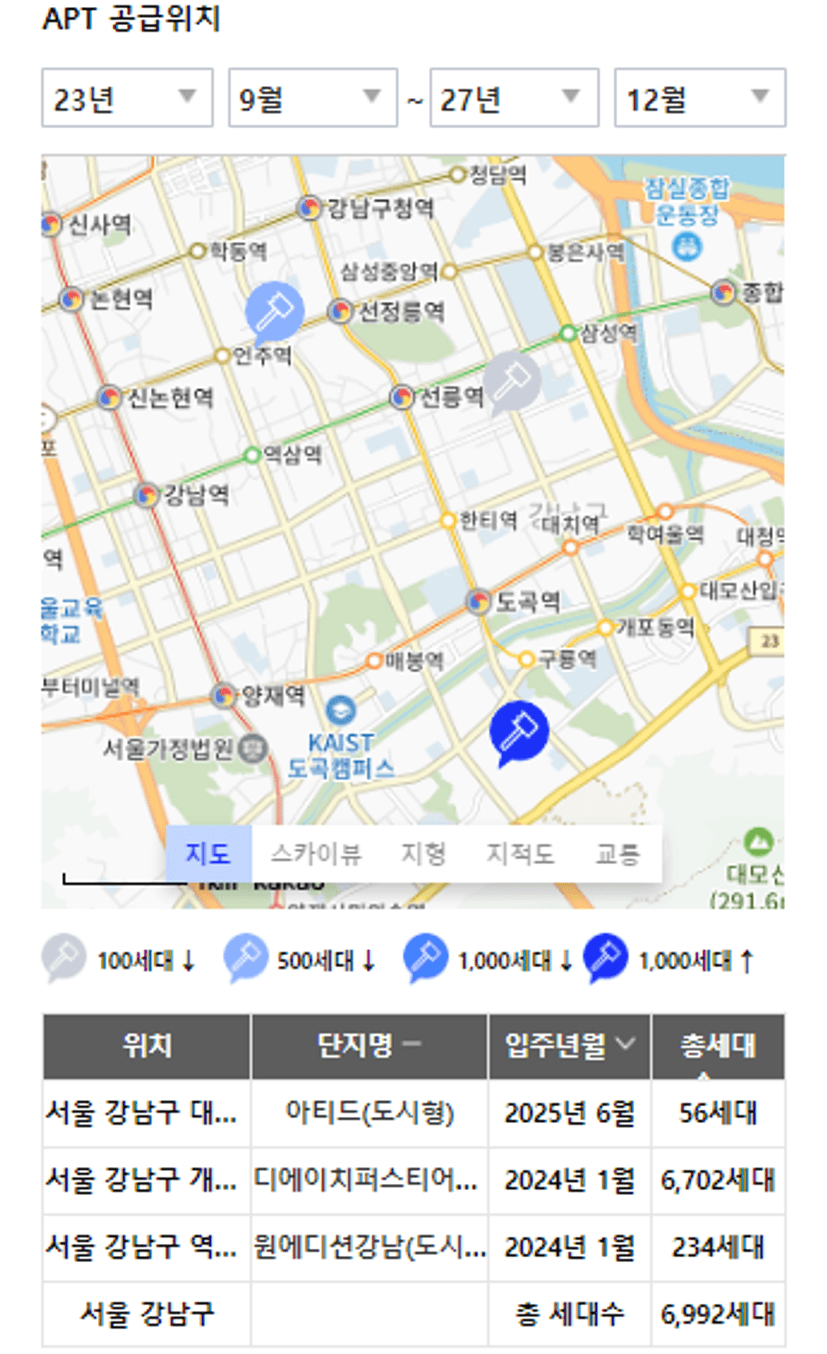Select the gray marker near 선릉역
Image resolution: width=827 pixels, height=1354 pixels.
514,381
